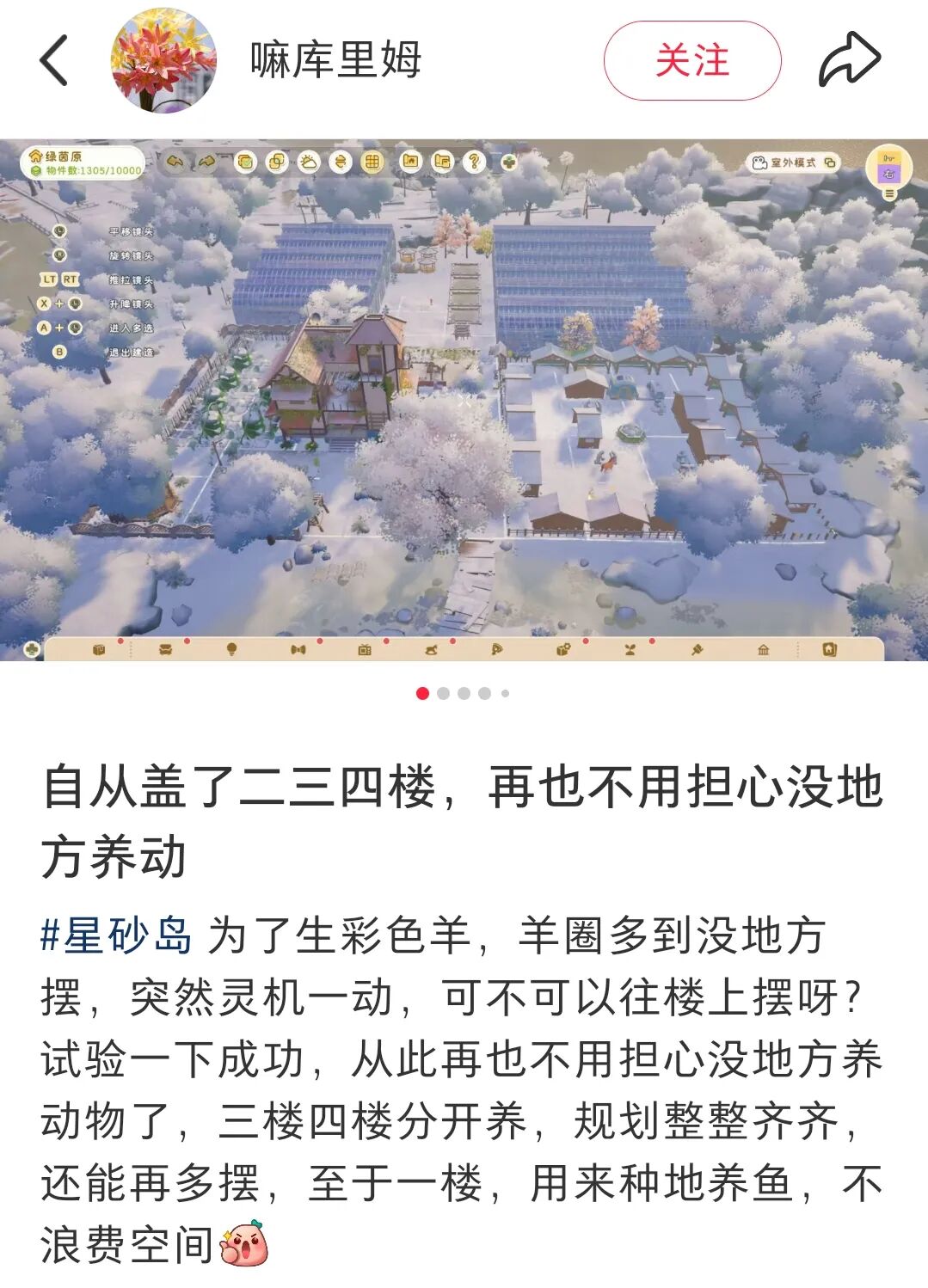928x1288 pixels.
Task: Enable multi-select with the green checkmark icon
Action: coord(245,162)
